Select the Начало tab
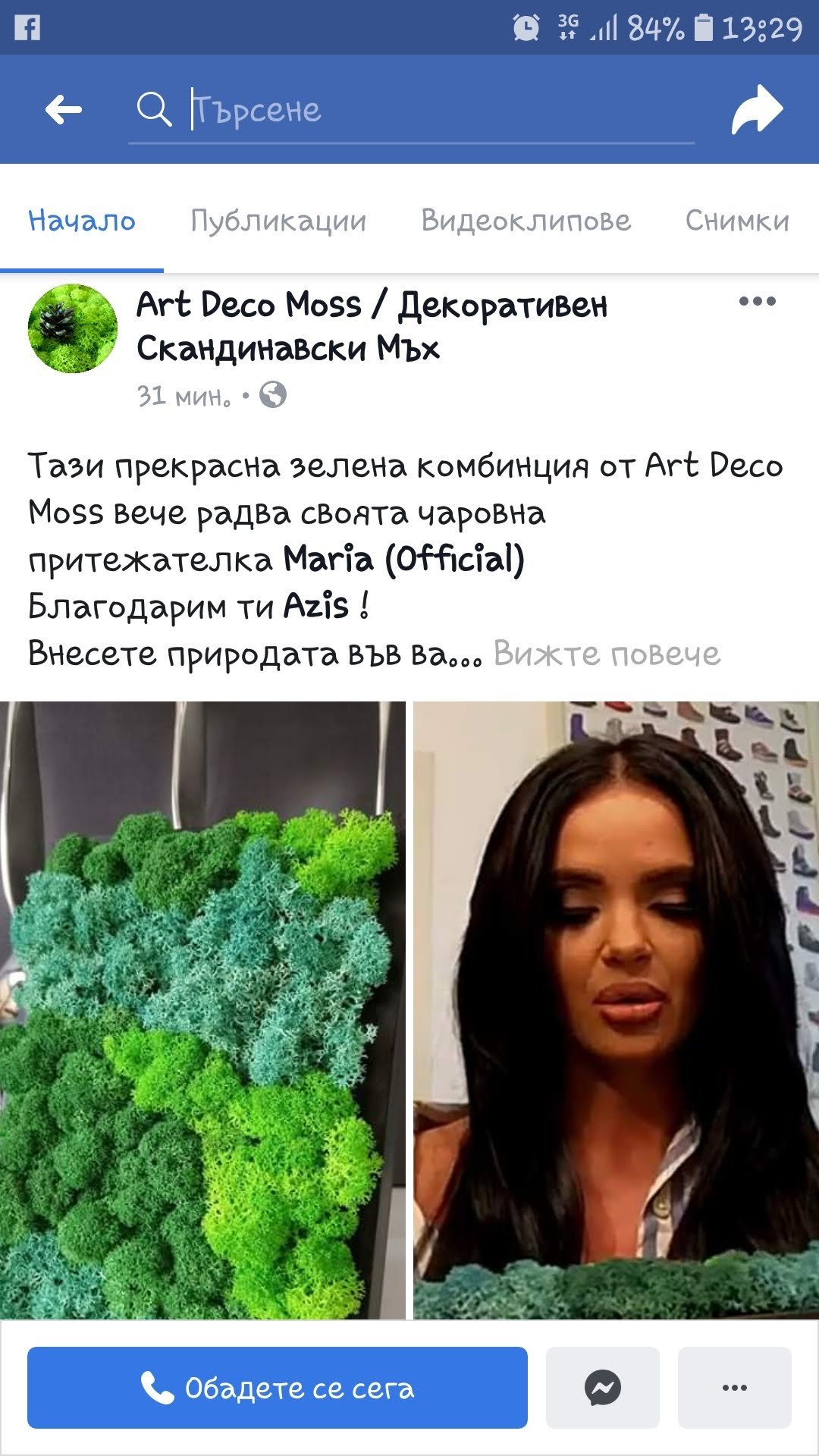This screenshot has height=1456, width=819. pyautogui.click(x=82, y=221)
